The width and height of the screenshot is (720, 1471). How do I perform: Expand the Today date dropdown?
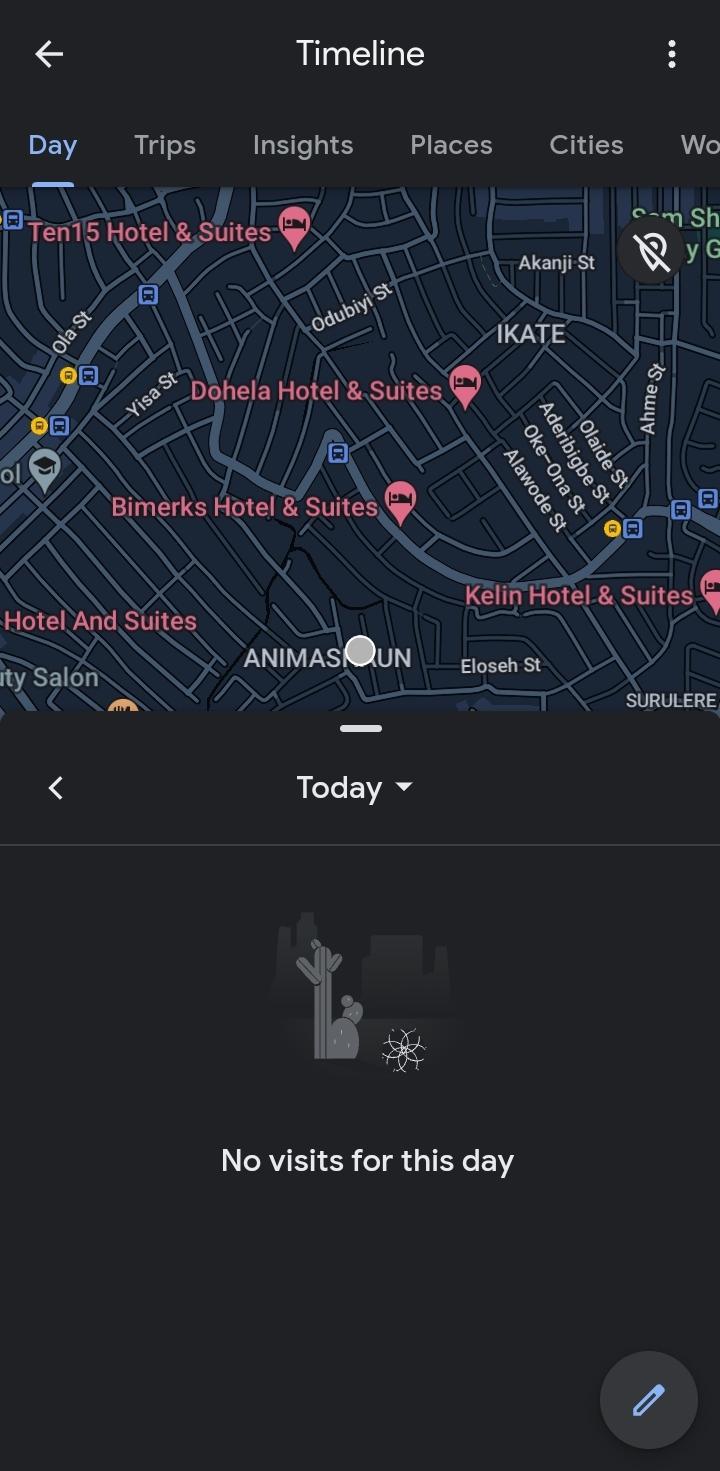(355, 788)
